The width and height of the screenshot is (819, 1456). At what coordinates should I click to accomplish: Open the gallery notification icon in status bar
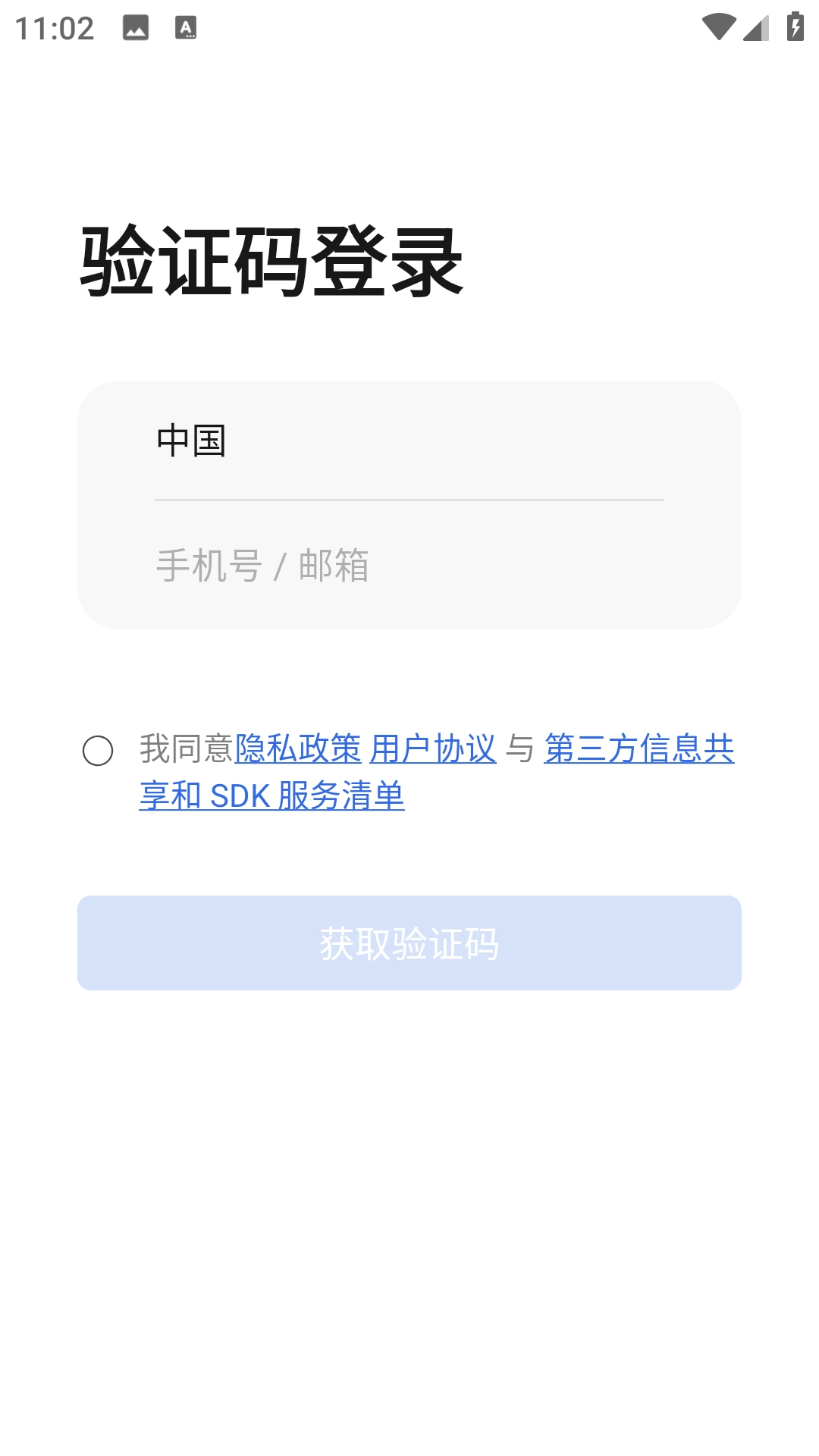(135, 27)
